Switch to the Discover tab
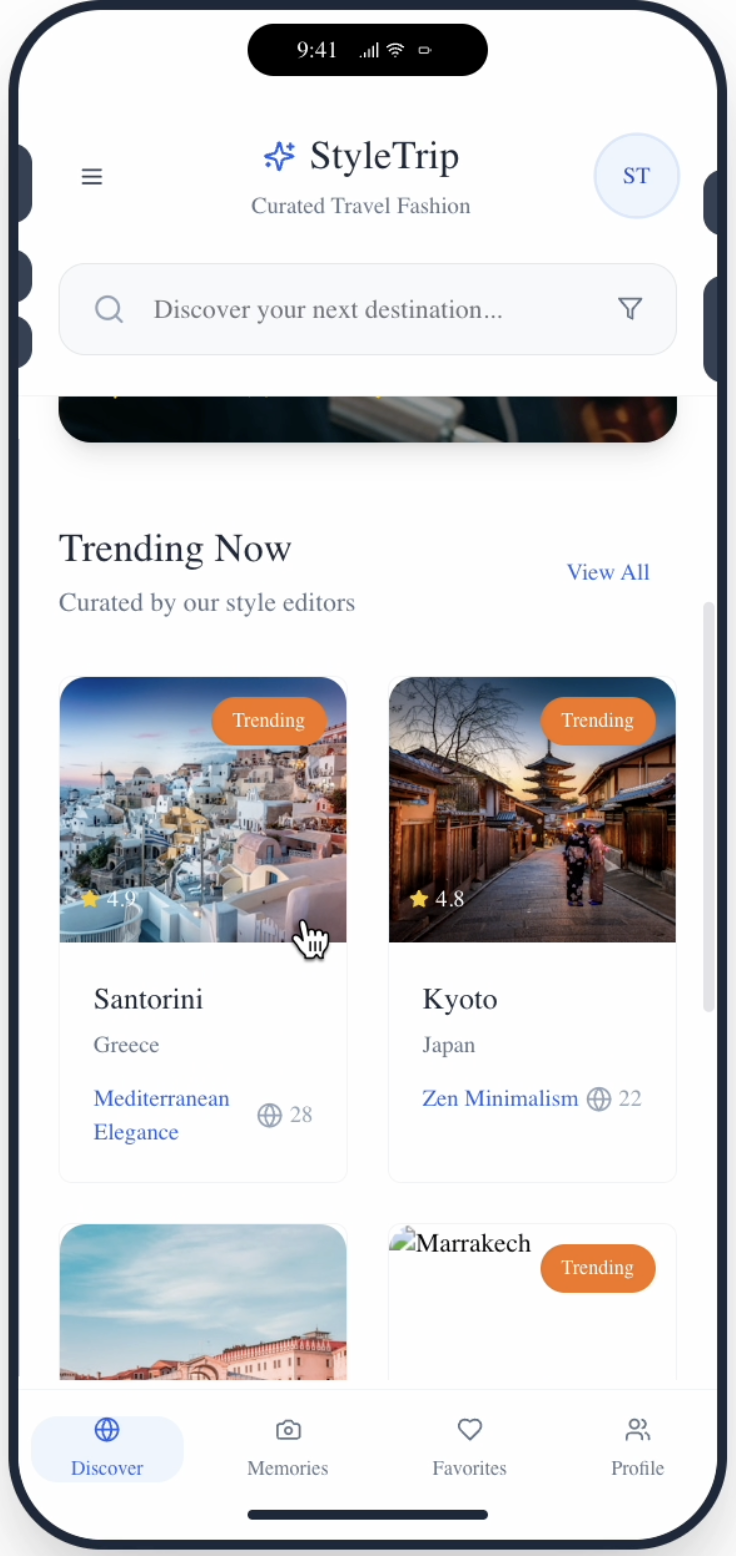Viewport: 736px width, 1556px height. 107,1448
